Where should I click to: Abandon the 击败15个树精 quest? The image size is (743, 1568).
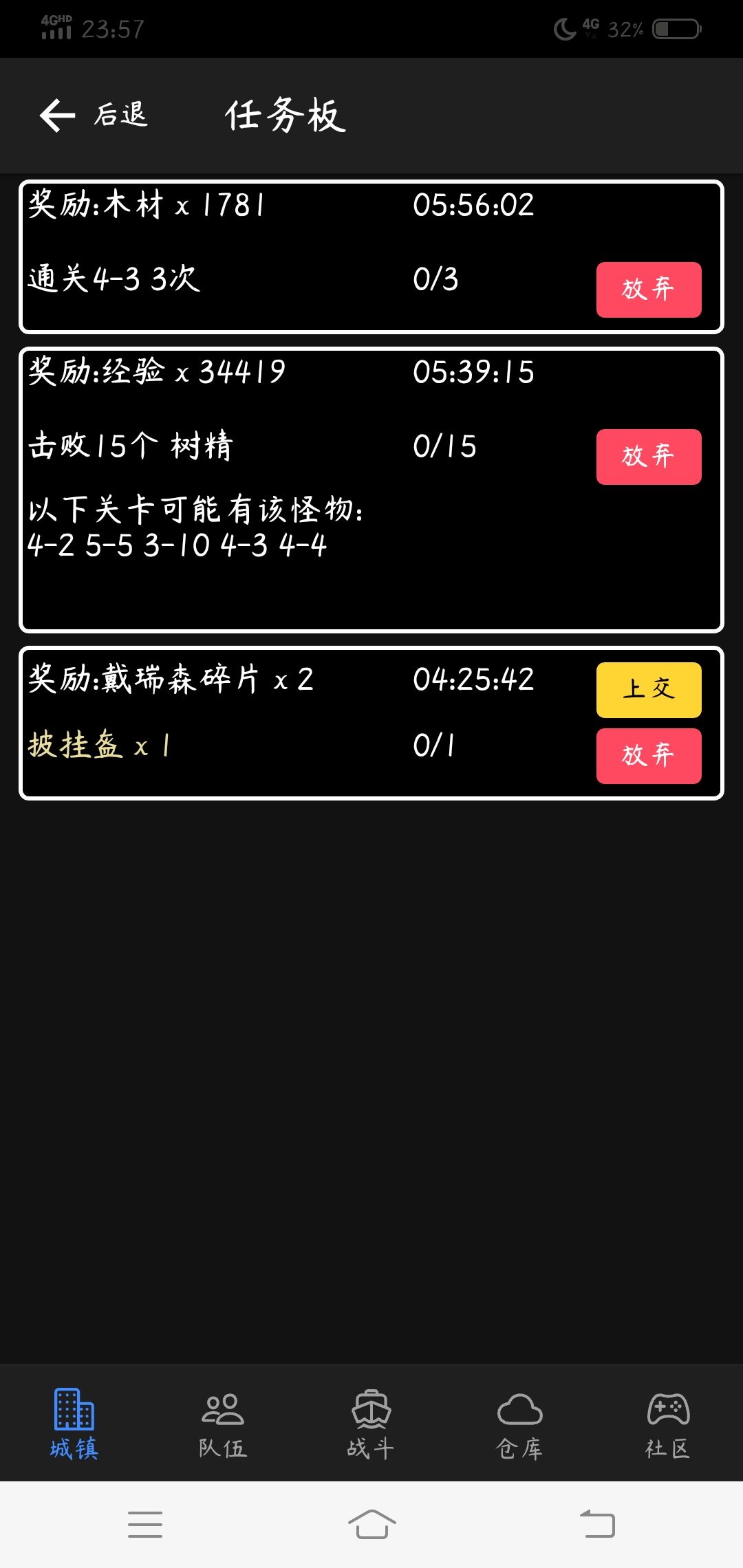pyautogui.click(x=647, y=457)
